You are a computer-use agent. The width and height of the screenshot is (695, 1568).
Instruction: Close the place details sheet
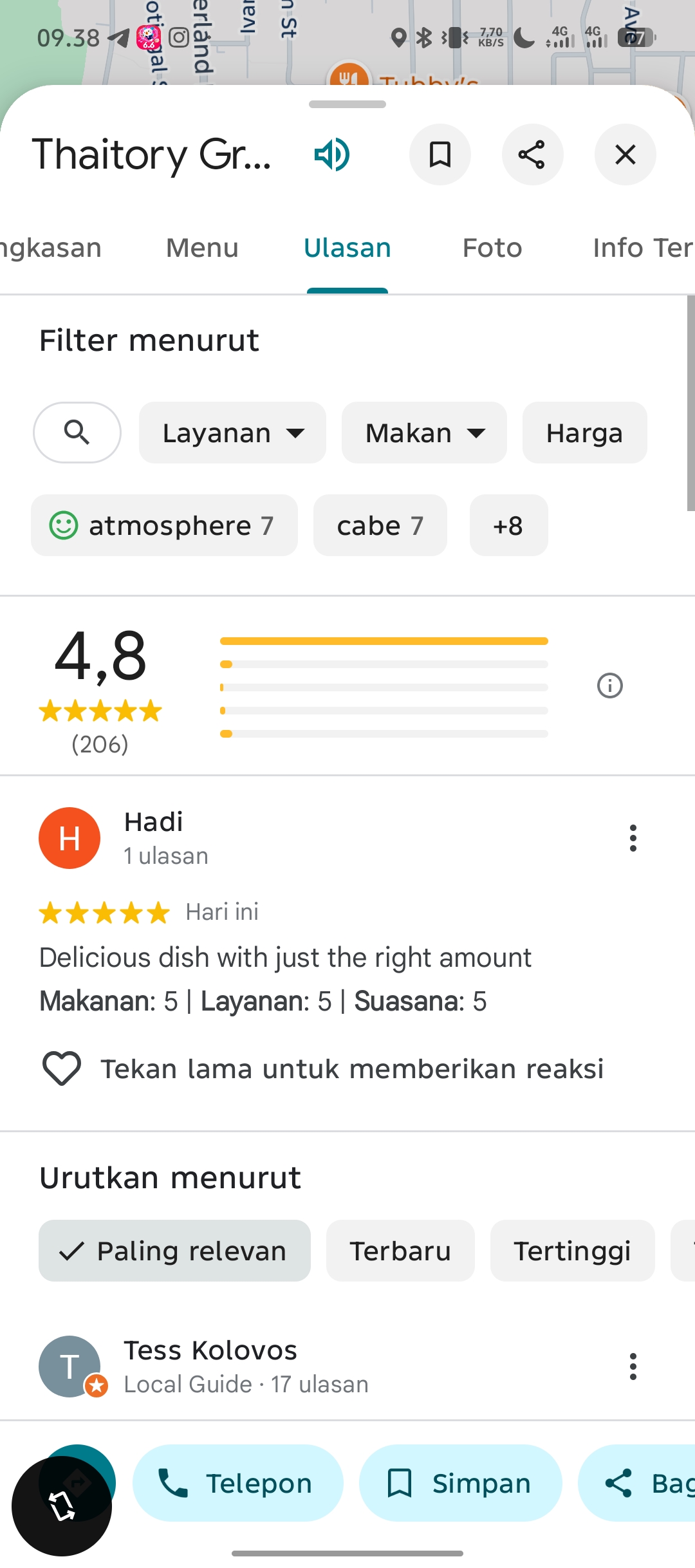point(625,154)
